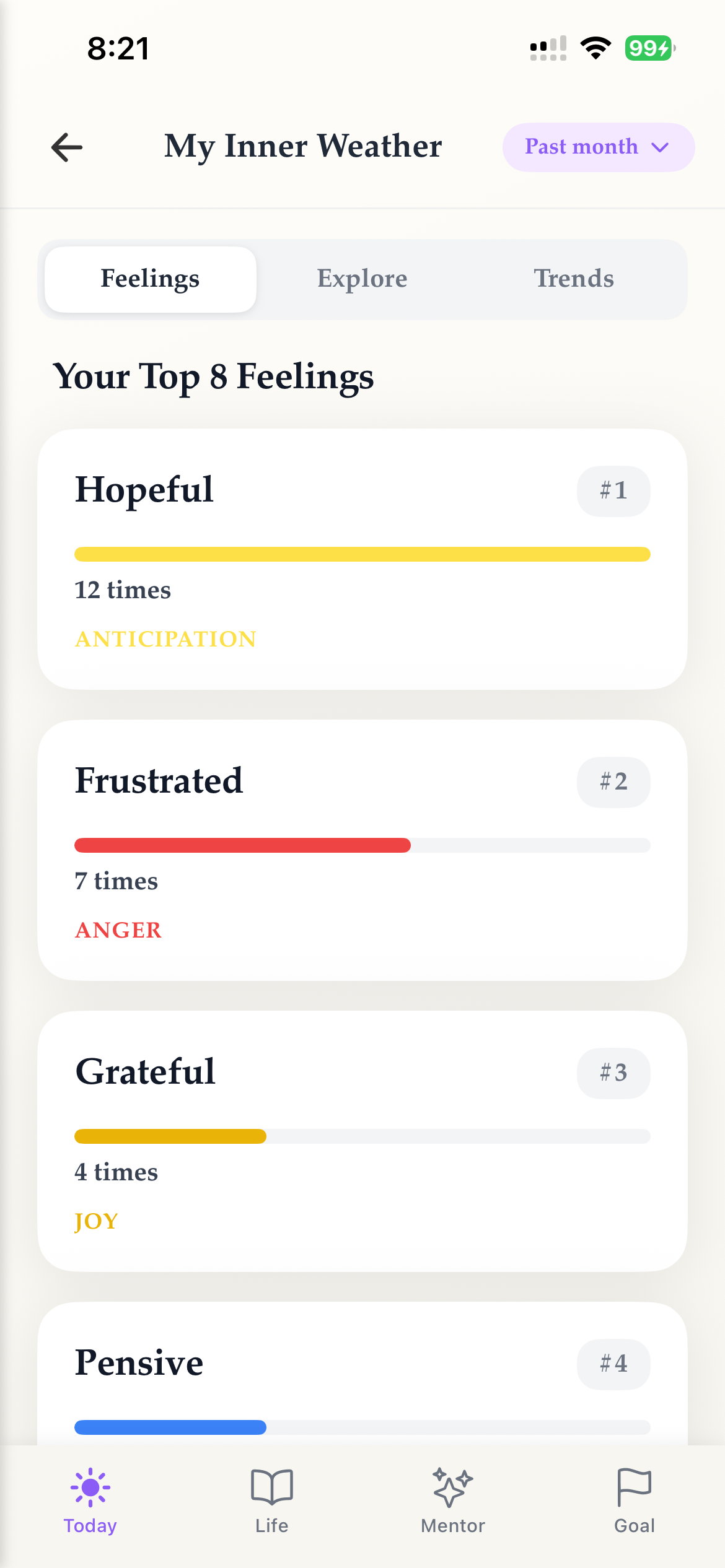The height and width of the screenshot is (1568, 725).
Task: Select the ANGER category label
Action: [x=118, y=930]
